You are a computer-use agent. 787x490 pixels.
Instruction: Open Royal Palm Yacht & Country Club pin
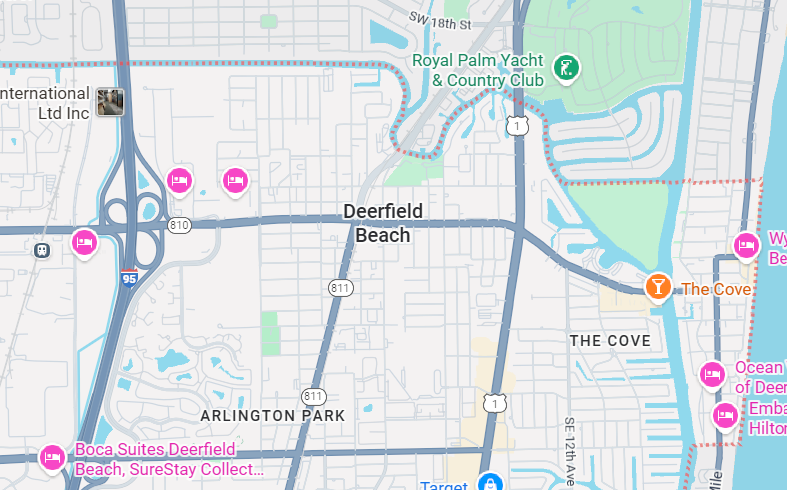click(567, 68)
